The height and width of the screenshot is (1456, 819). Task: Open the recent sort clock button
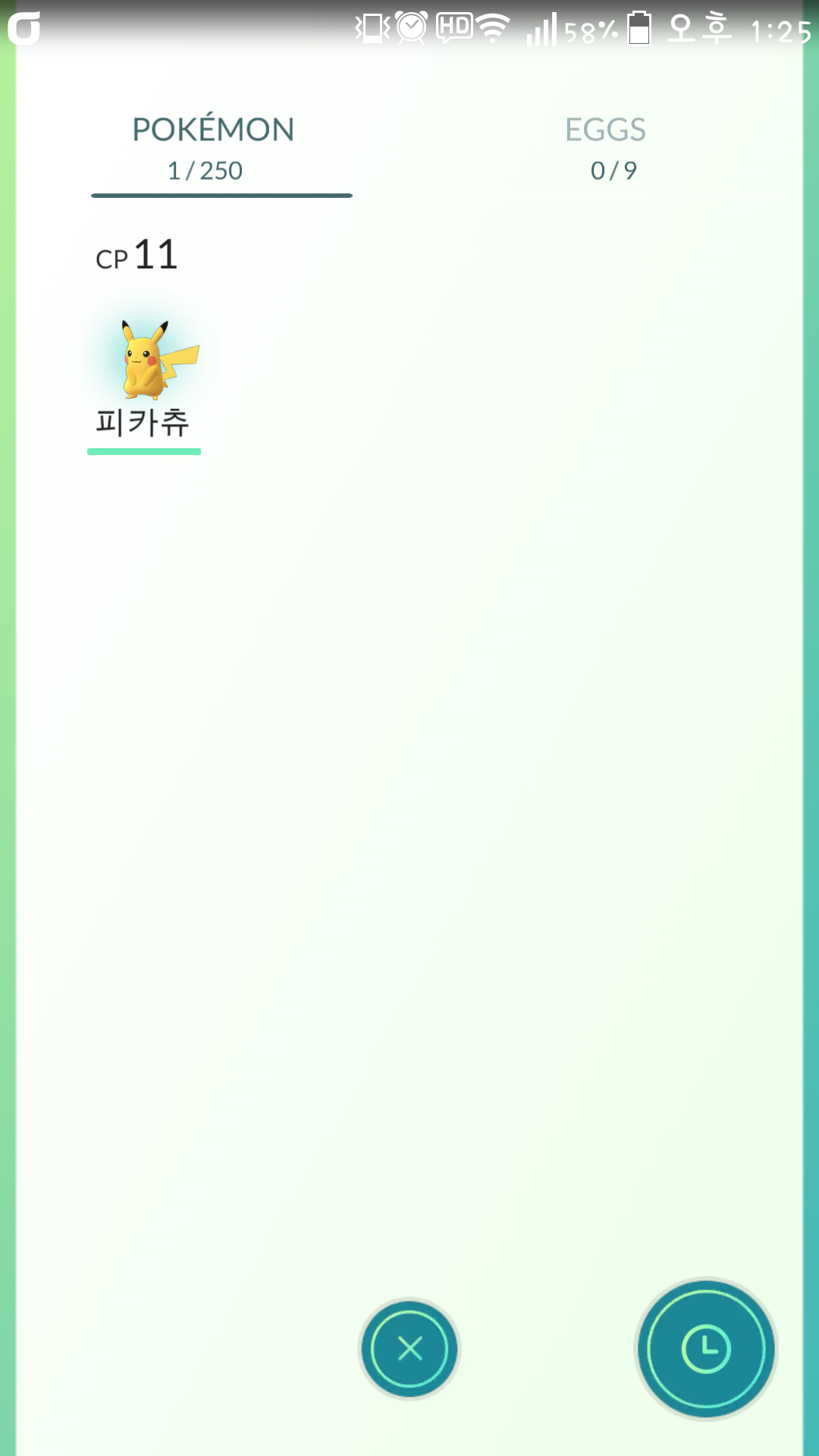point(705,1349)
